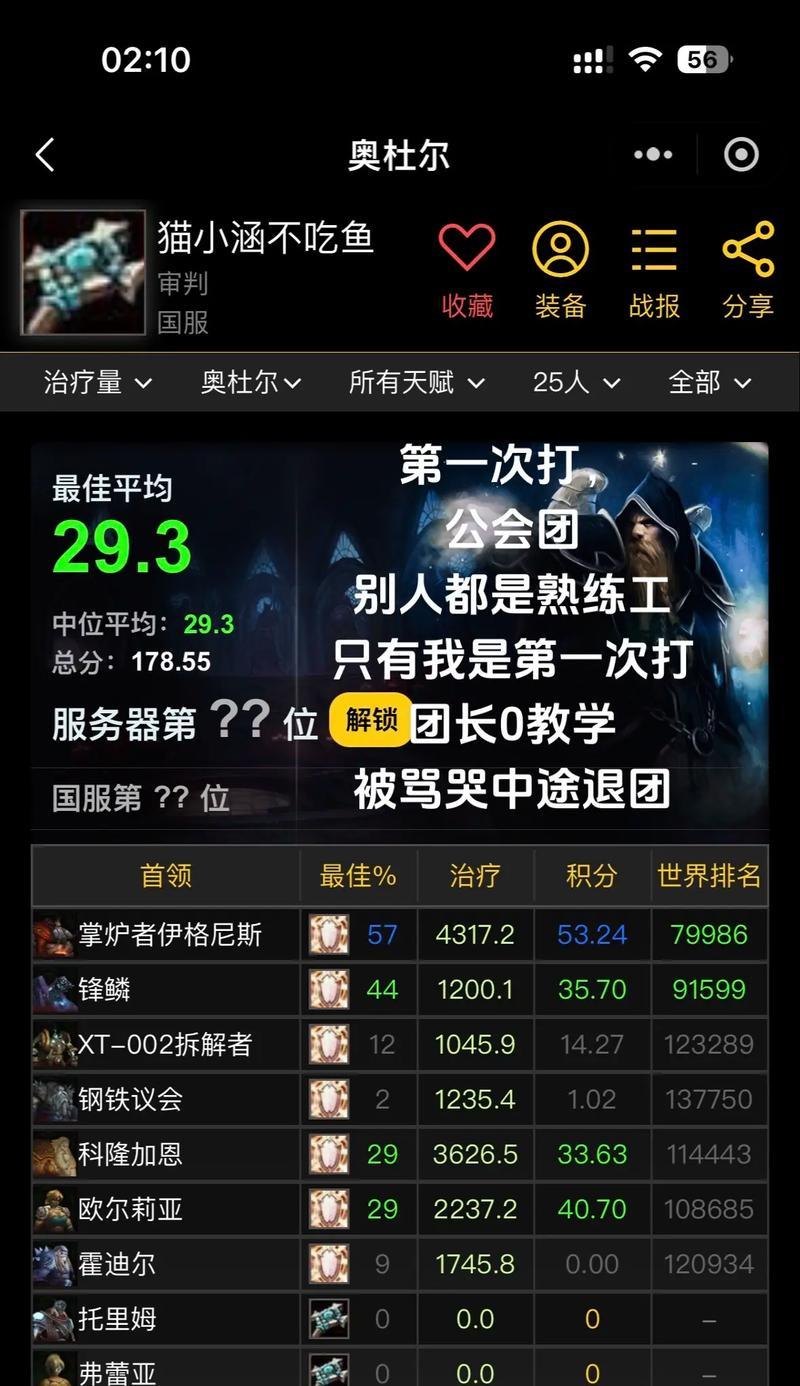
Task: Favorite this character with 收藏
Action: tap(467, 269)
